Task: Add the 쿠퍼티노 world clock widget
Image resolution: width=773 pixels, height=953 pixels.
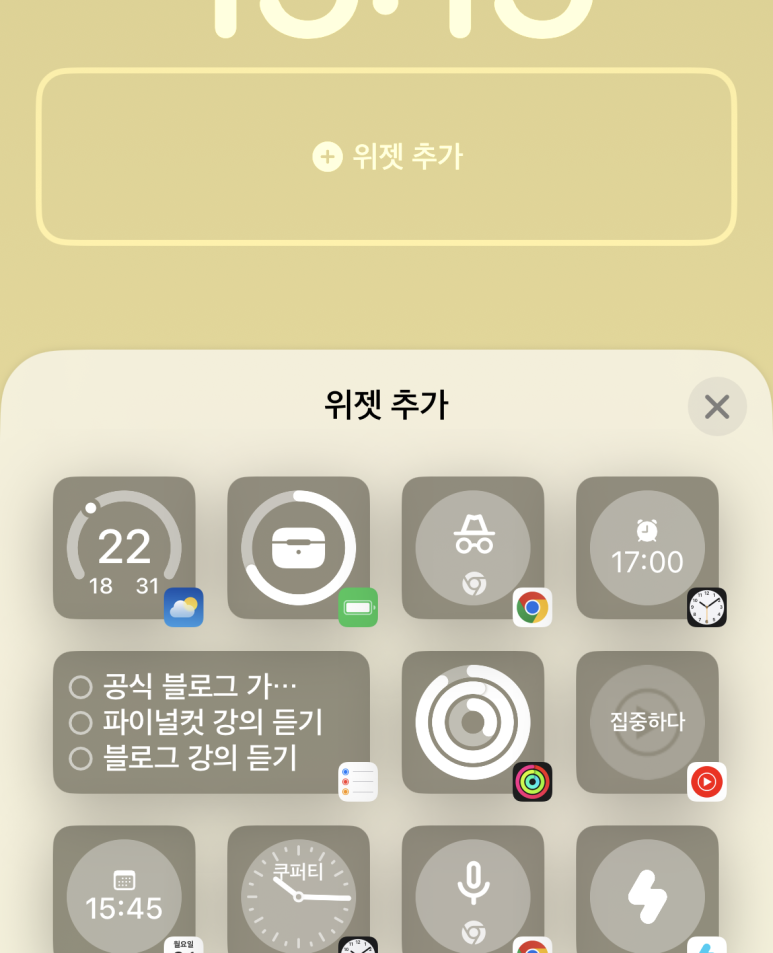Action: [298, 893]
